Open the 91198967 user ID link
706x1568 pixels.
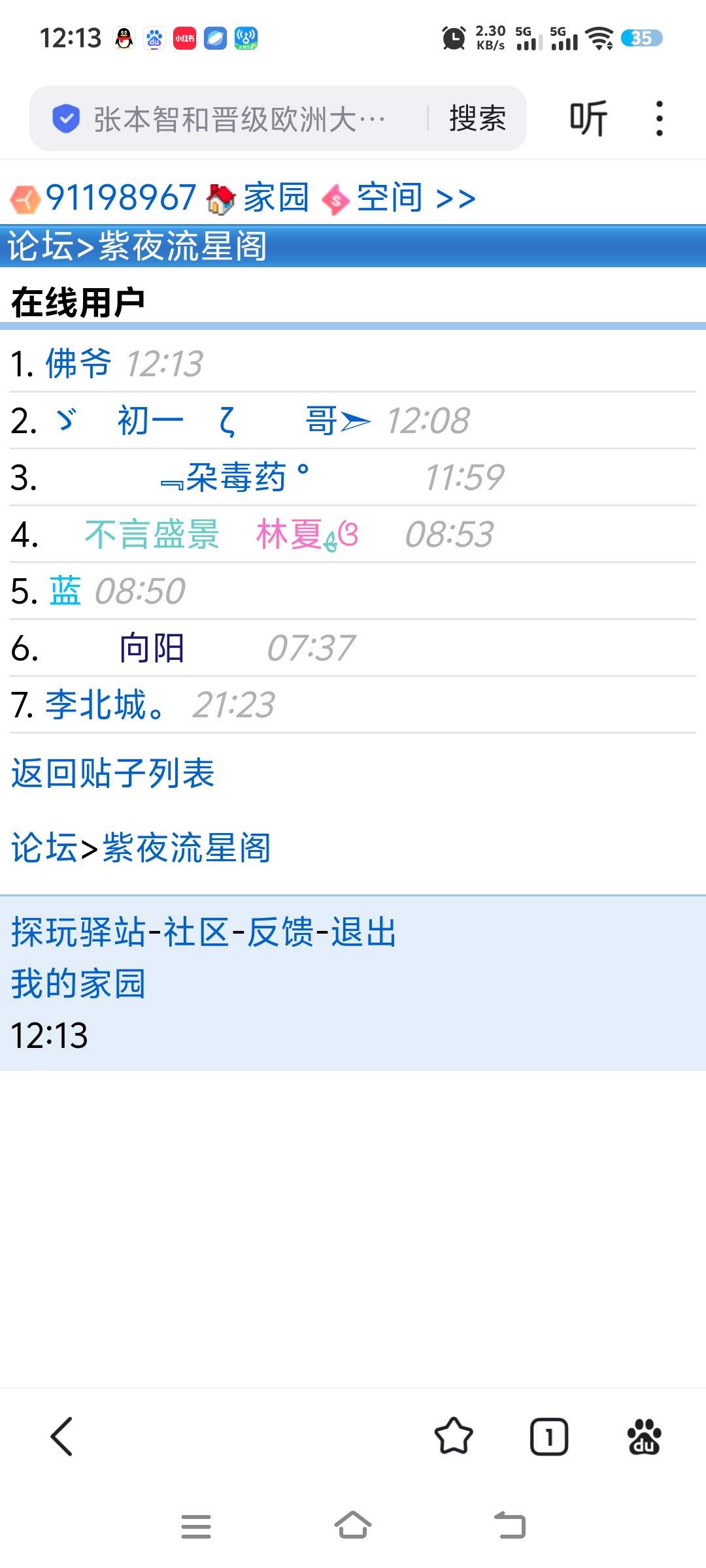tap(121, 198)
